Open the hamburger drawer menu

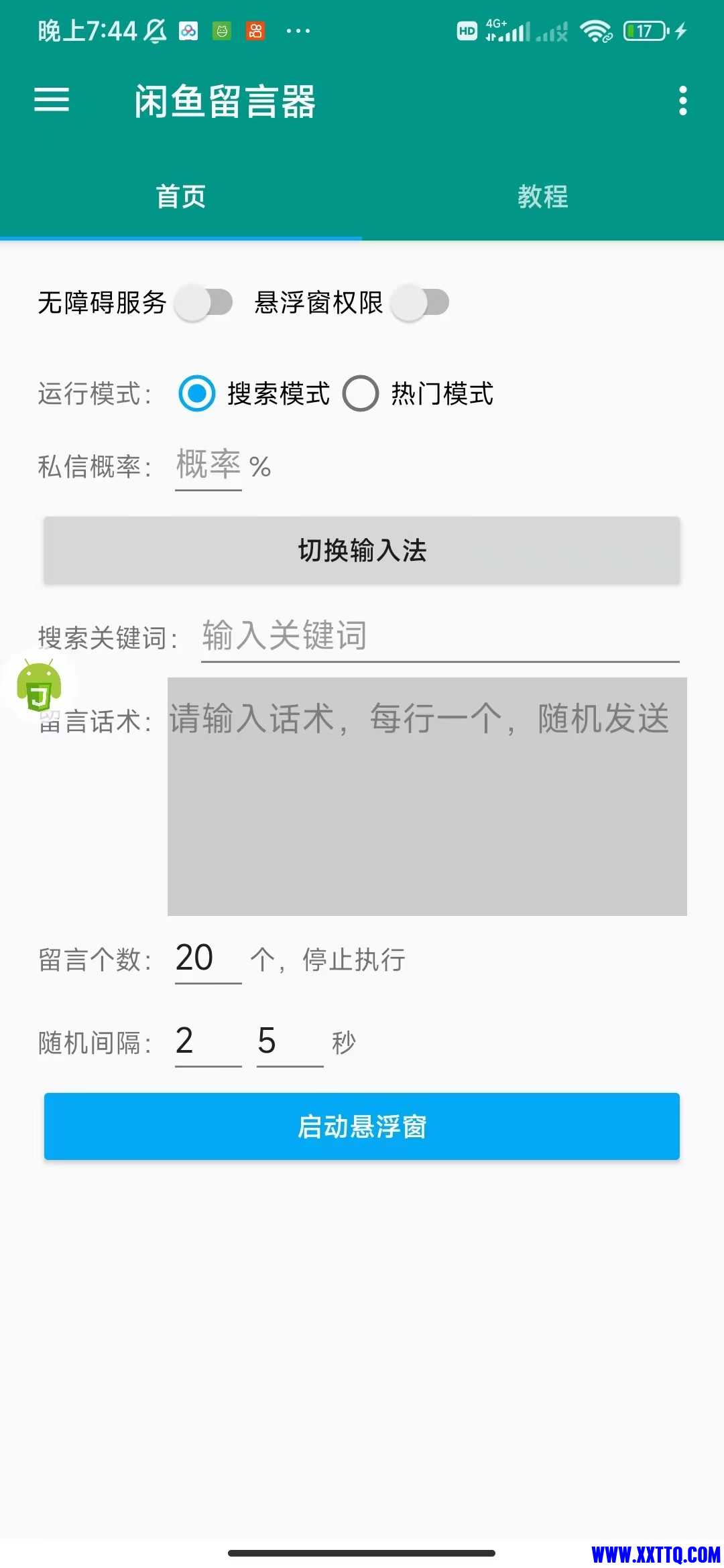[52, 101]
